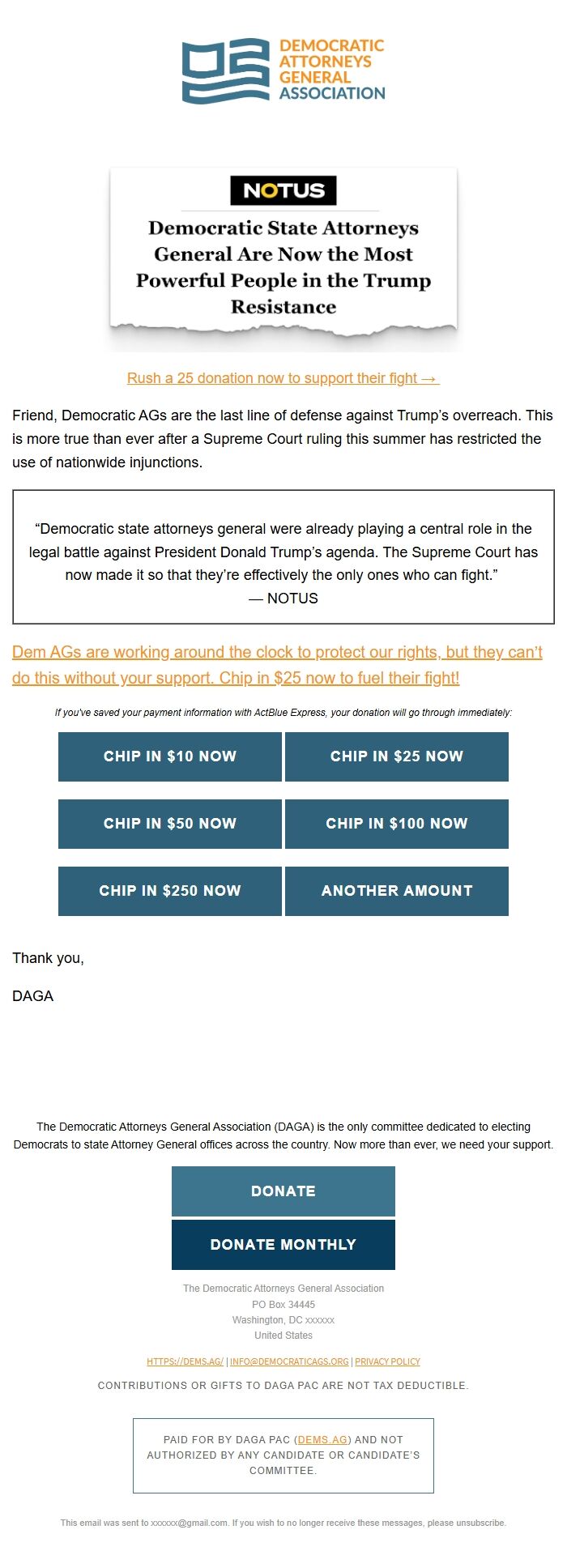Select the Chip in $25 Now button
The height and width of the screenshot is (1568, 567).
click(x=397, y=756)
